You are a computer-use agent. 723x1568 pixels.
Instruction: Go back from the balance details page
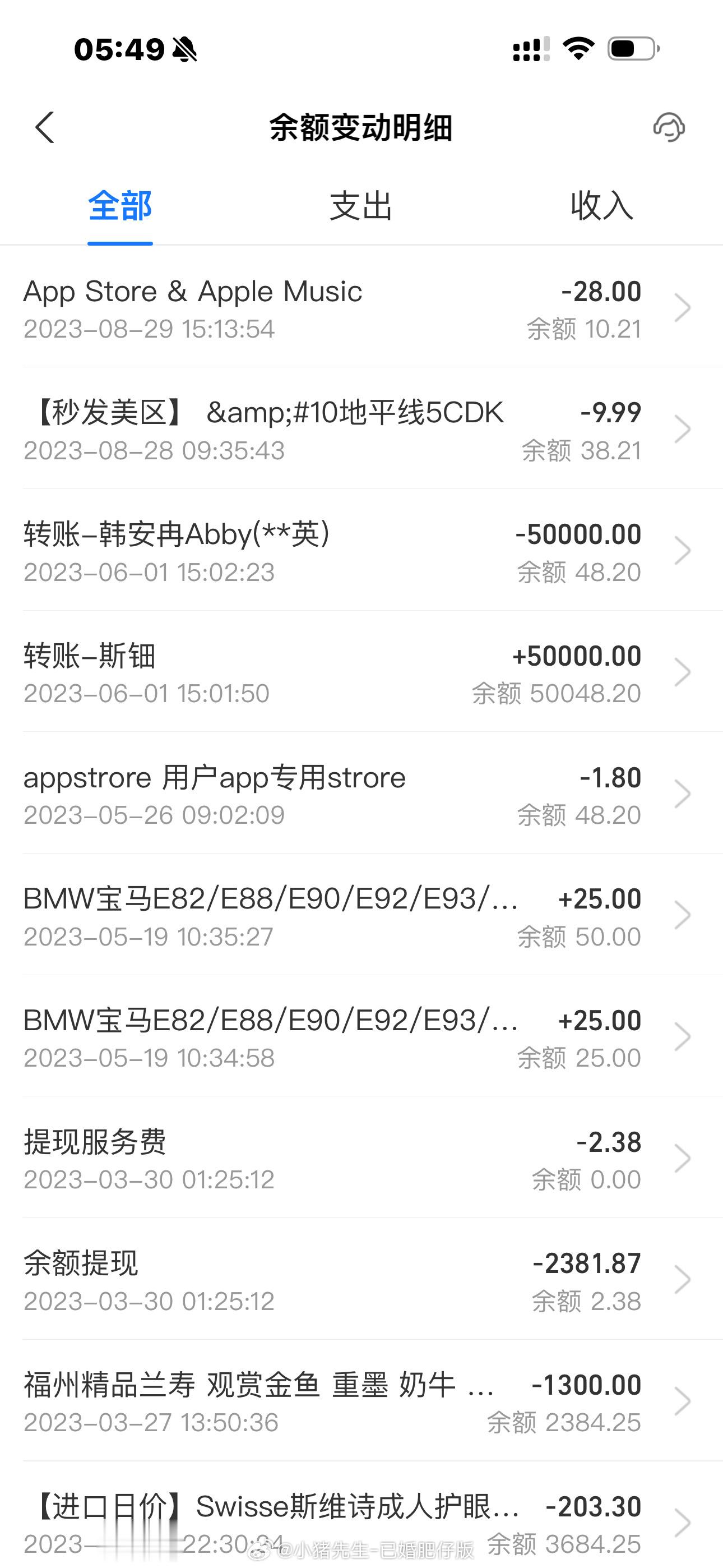(x=44, y=128)
